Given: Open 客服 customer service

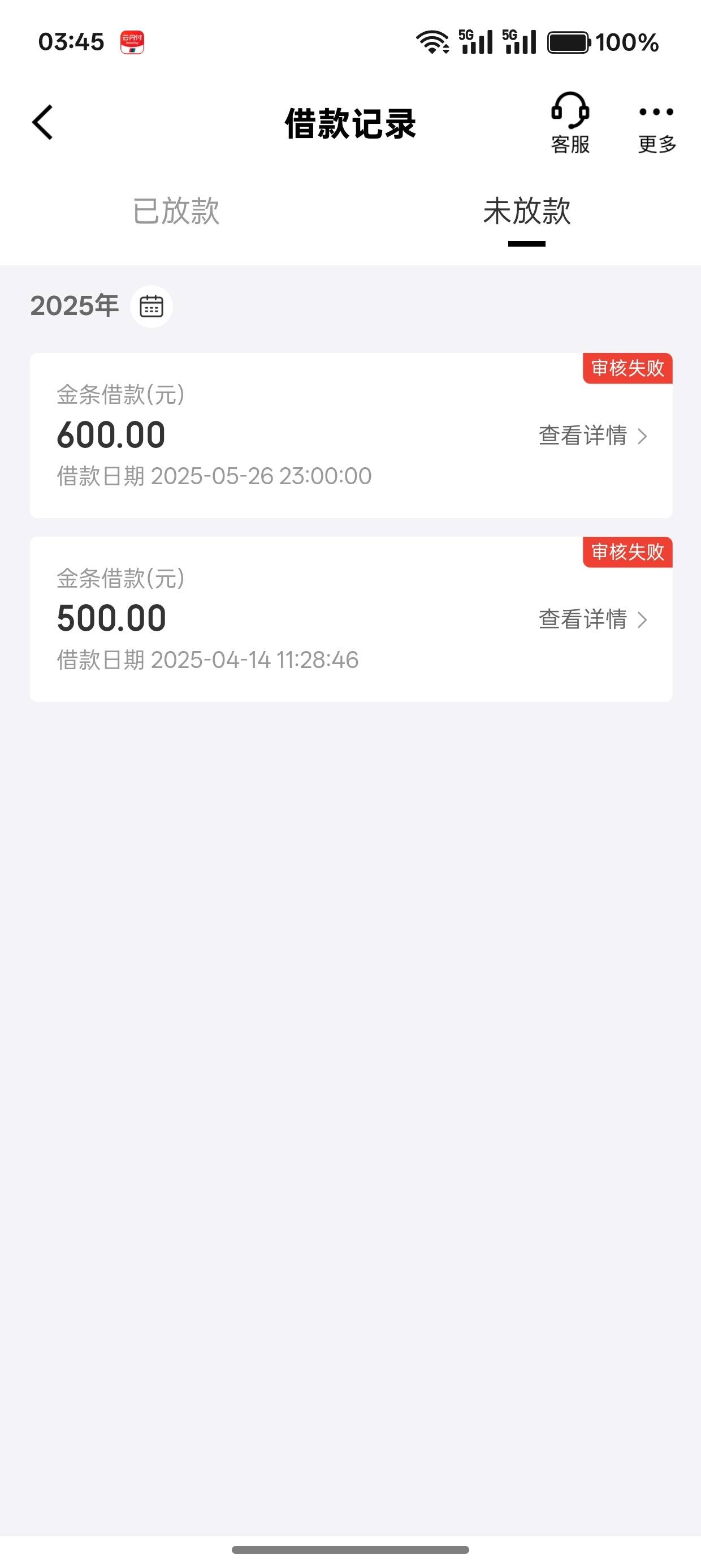Looking at the screenshot, I should coord(570,123).
